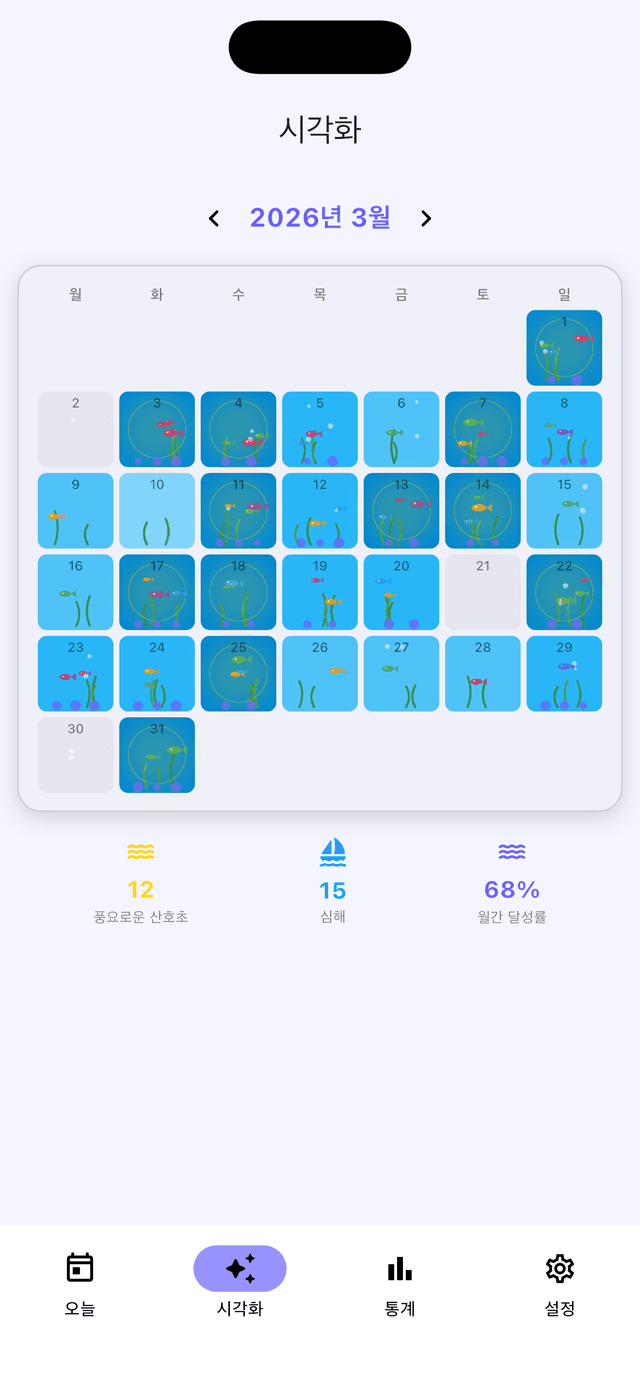Image resolution: width=640 pixels, height=1391 pixels.
Task: View the day 14 aquarium tile
Action: 483,511
